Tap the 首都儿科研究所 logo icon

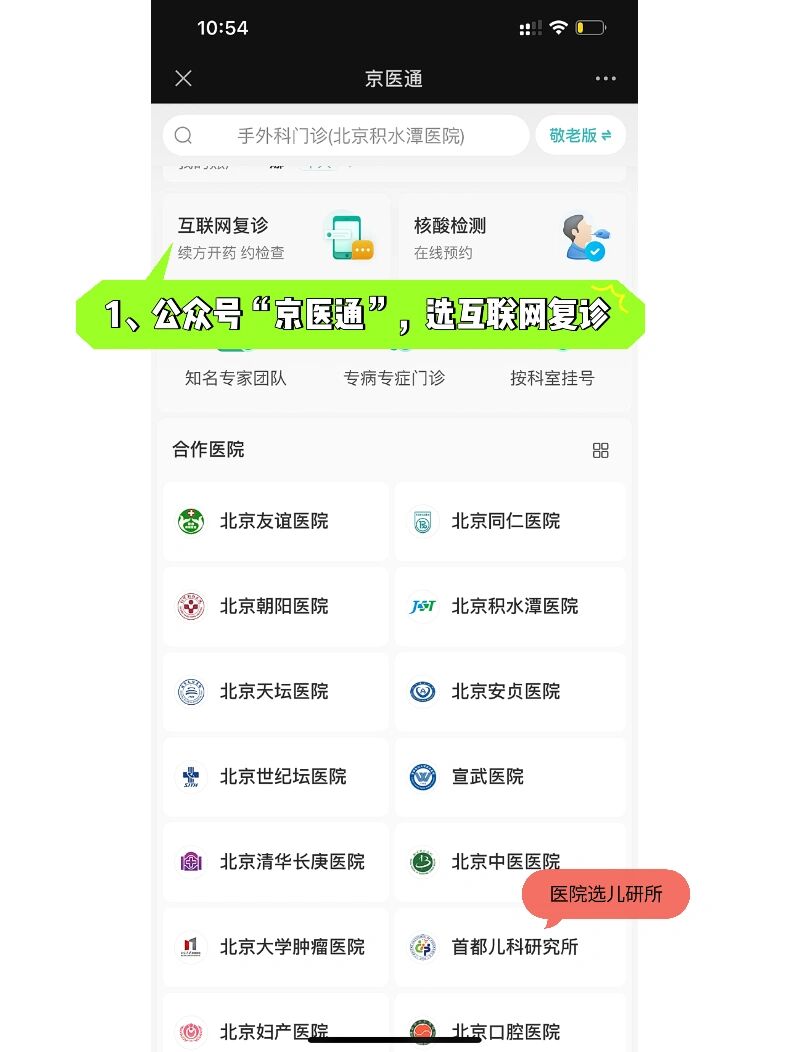click(423, 947)
